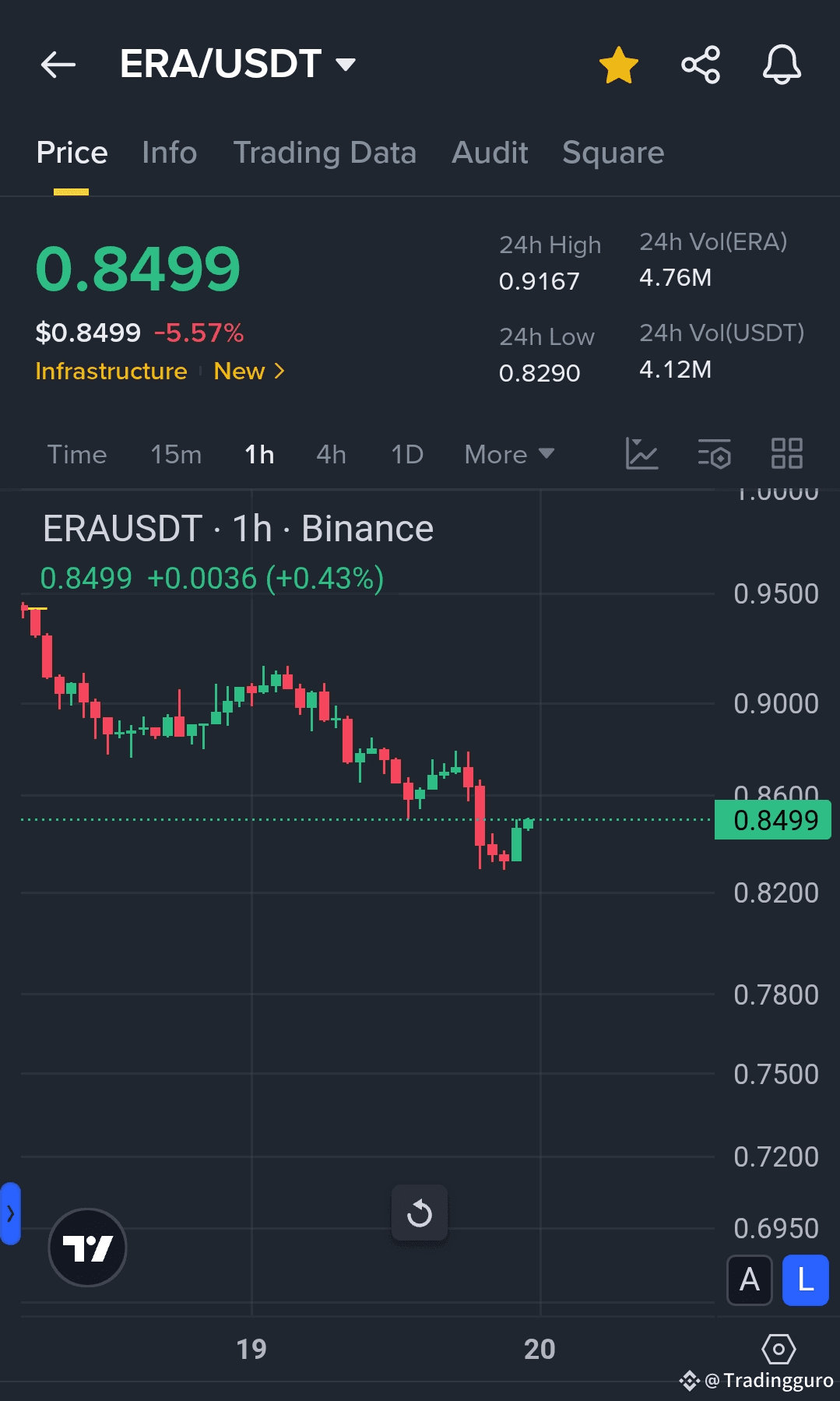Expand the More intervals dropdown

tap(509, 455)
